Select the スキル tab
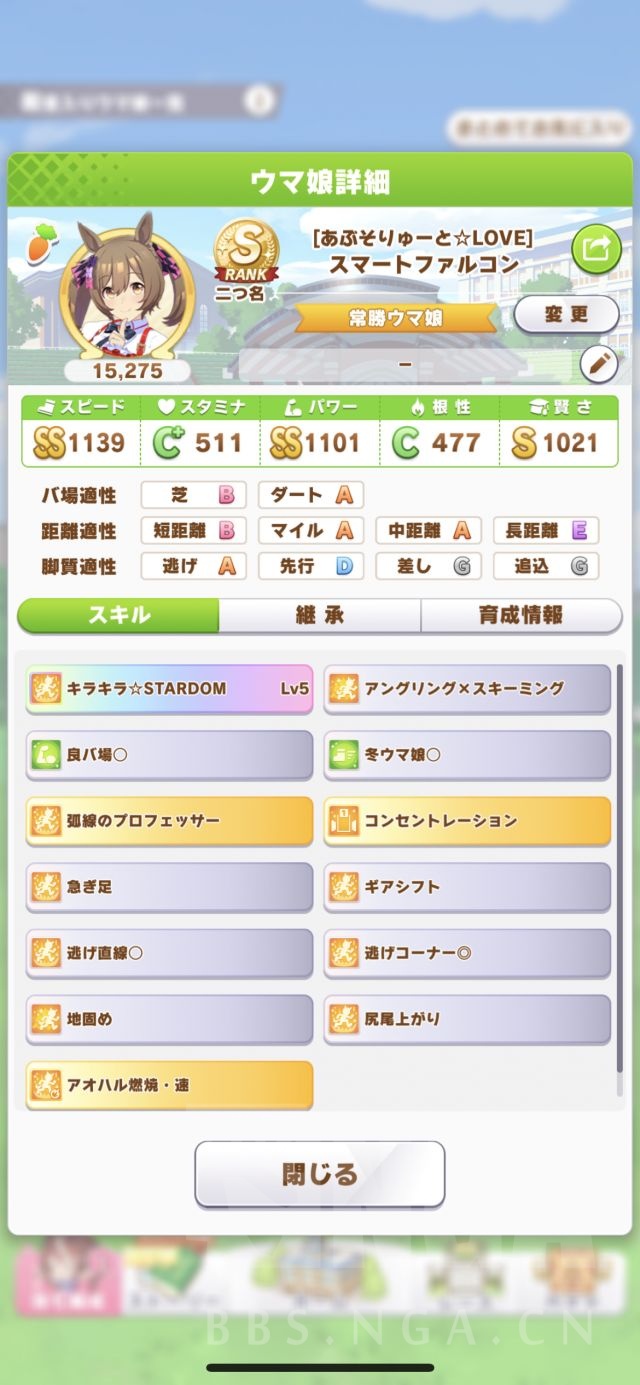Image resolution: width=640 pixels, height=1385 pixels. (x=119, y=616)
